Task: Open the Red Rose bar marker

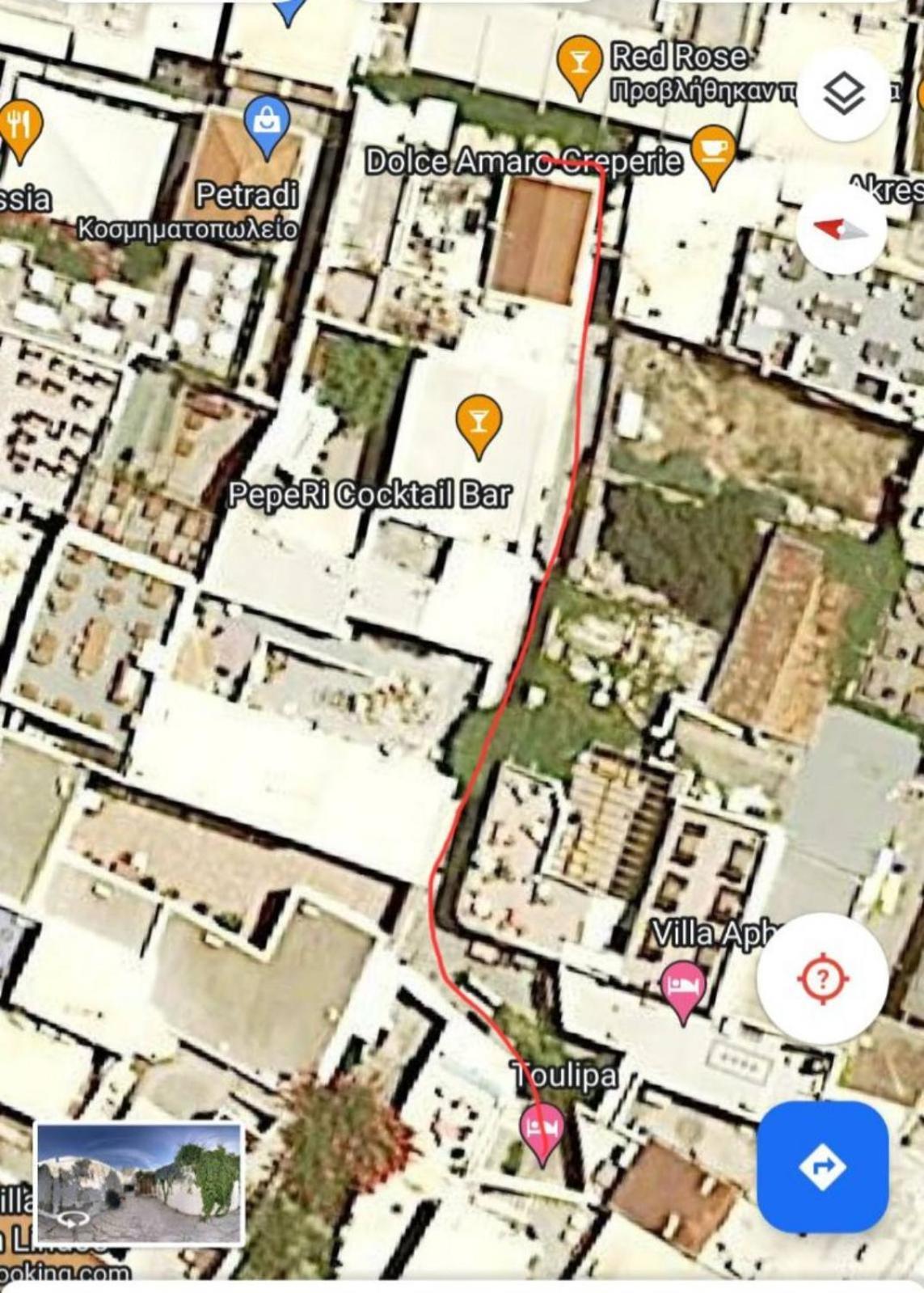Action: 580,62
